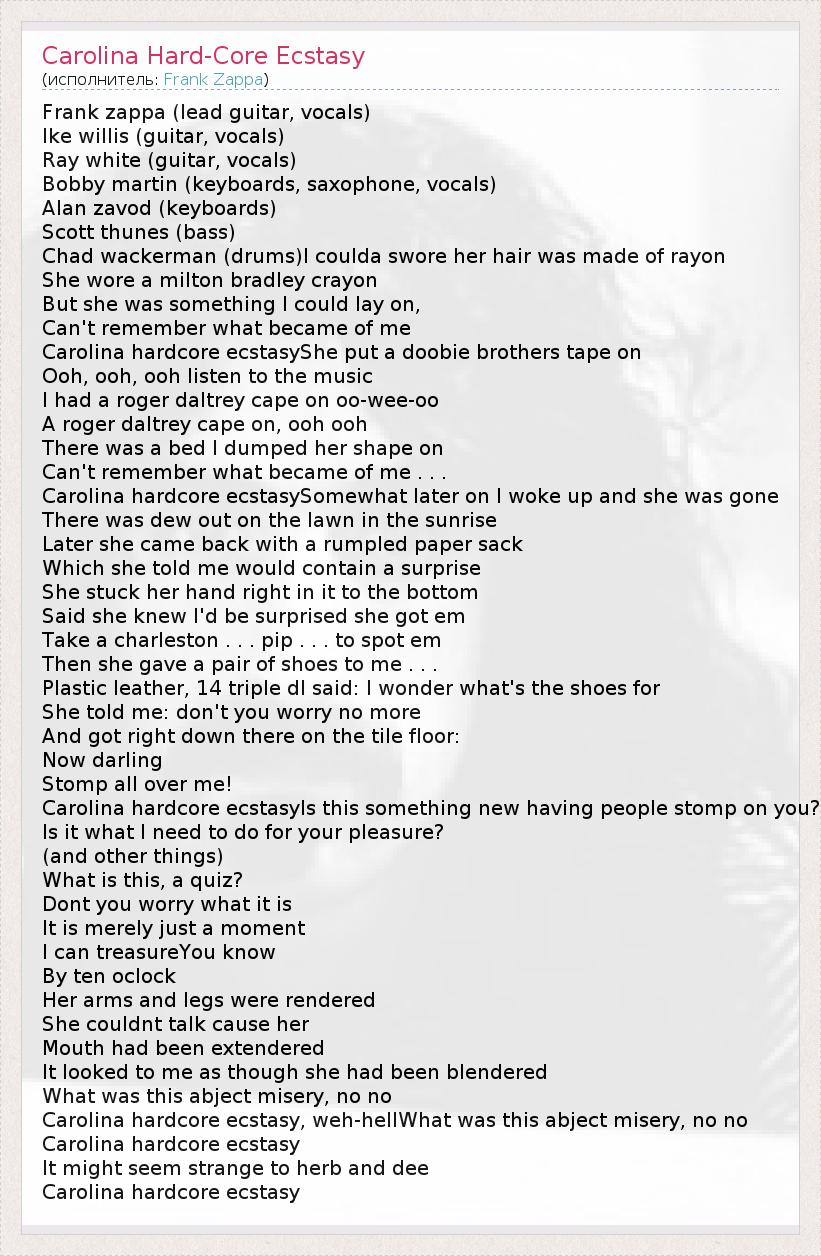Open the Frank Zappa artist link
This screenshot has width=821, height=1256.
213,79
